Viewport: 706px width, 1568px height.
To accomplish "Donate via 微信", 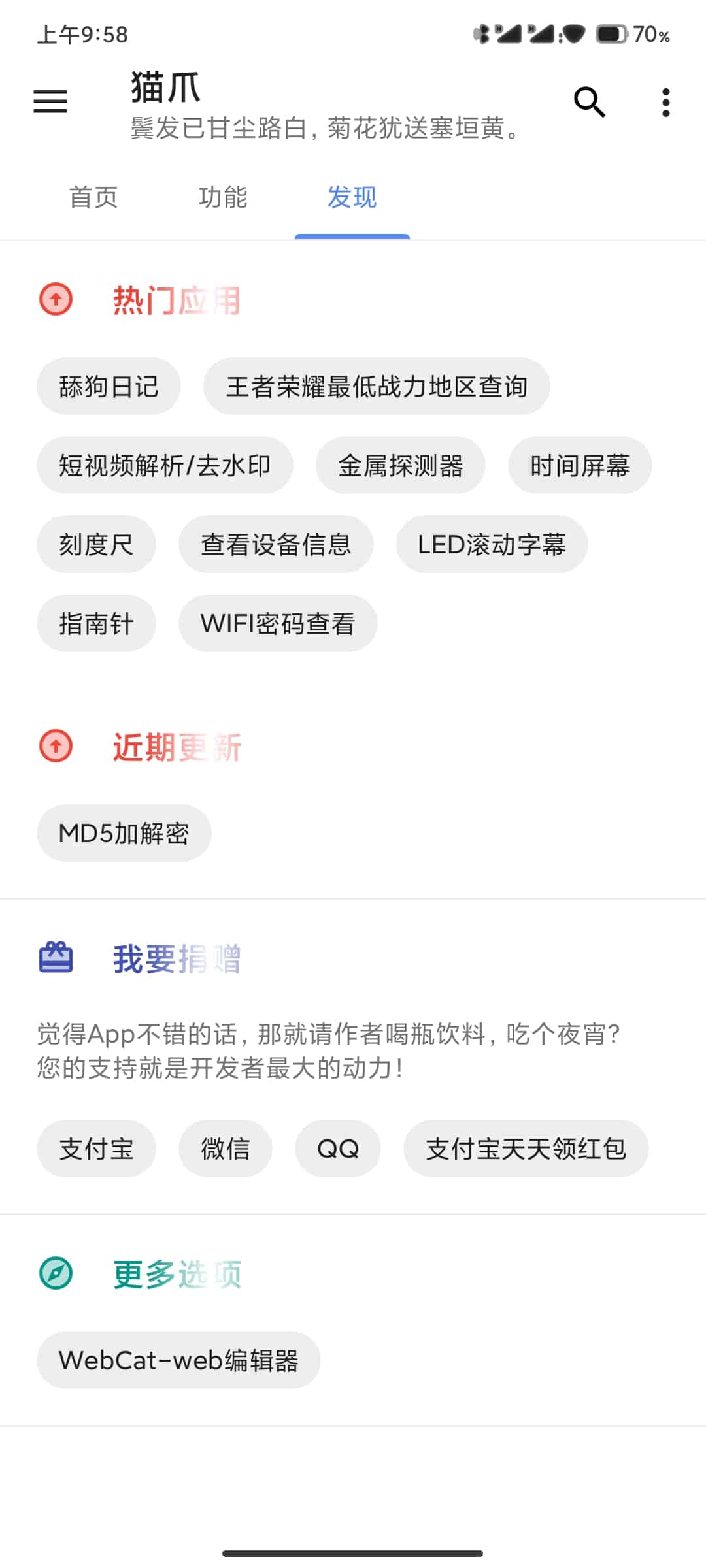I will tap(226, 1149).
